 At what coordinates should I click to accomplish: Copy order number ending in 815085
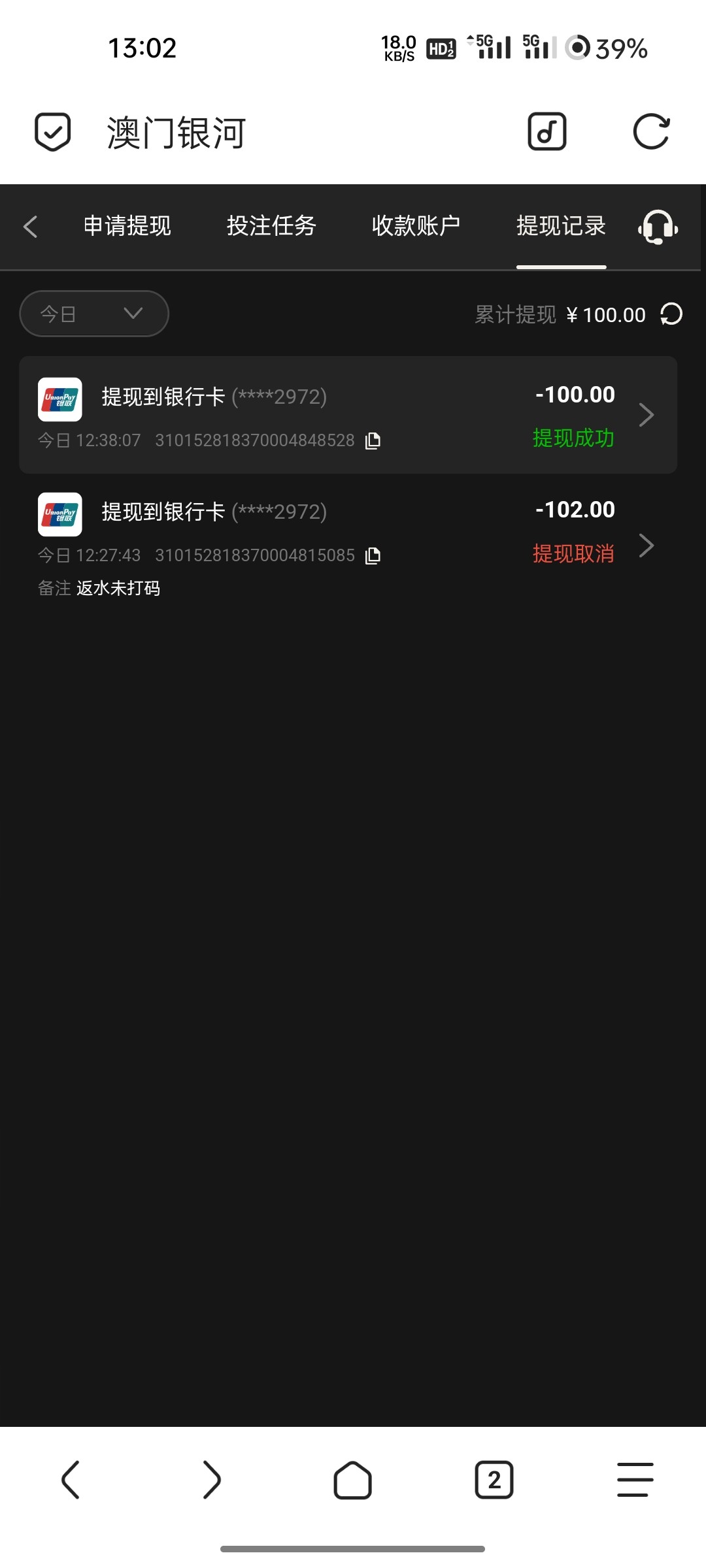373,556
